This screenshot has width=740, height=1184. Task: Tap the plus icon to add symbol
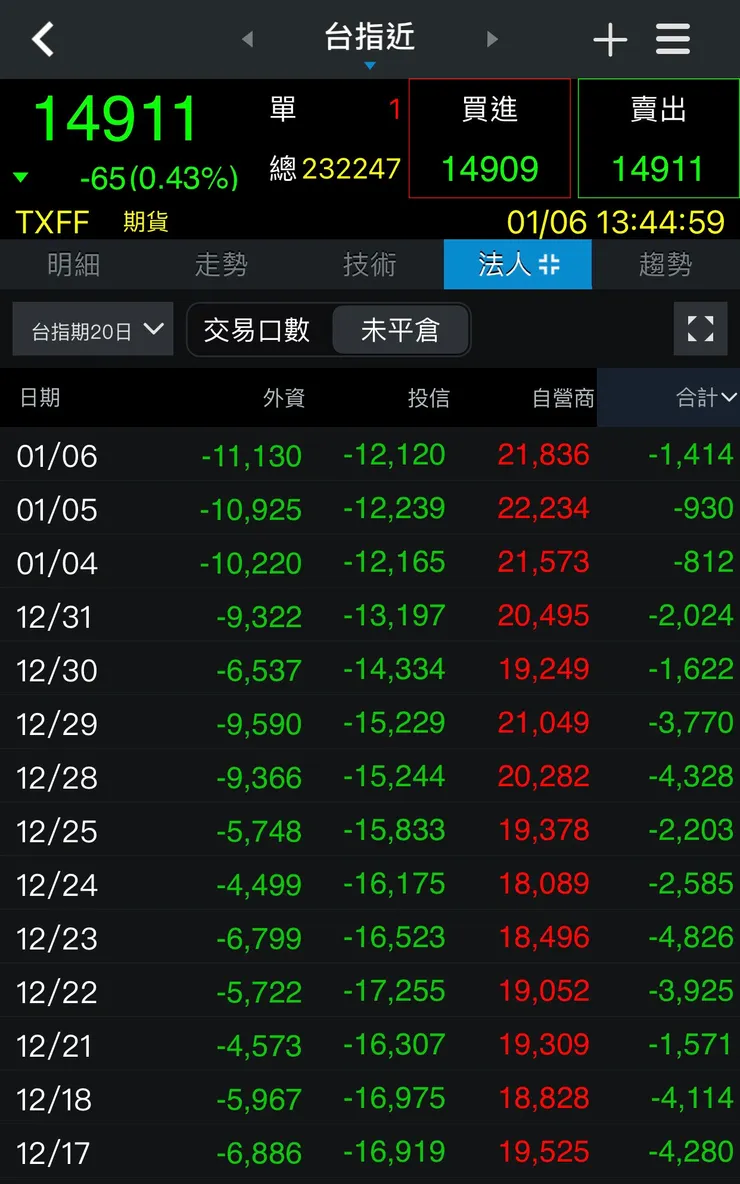609,39
